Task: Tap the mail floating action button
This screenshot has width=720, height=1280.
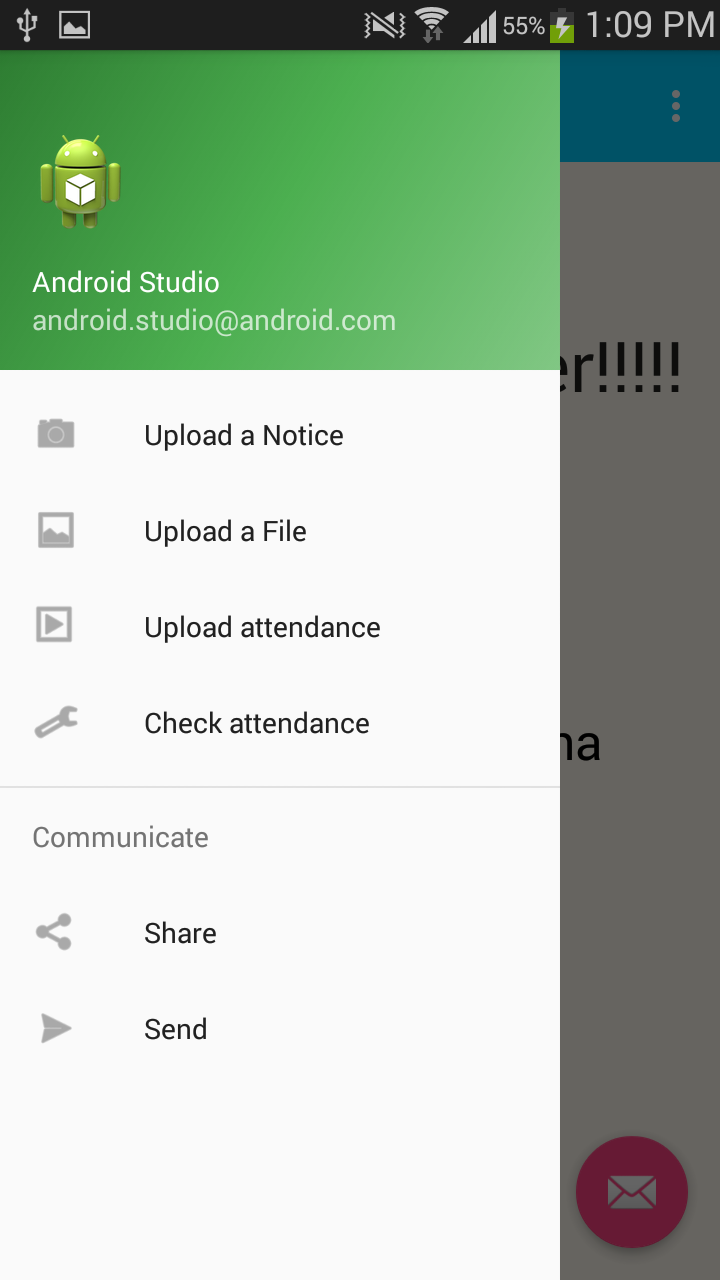Action: 631,1191
